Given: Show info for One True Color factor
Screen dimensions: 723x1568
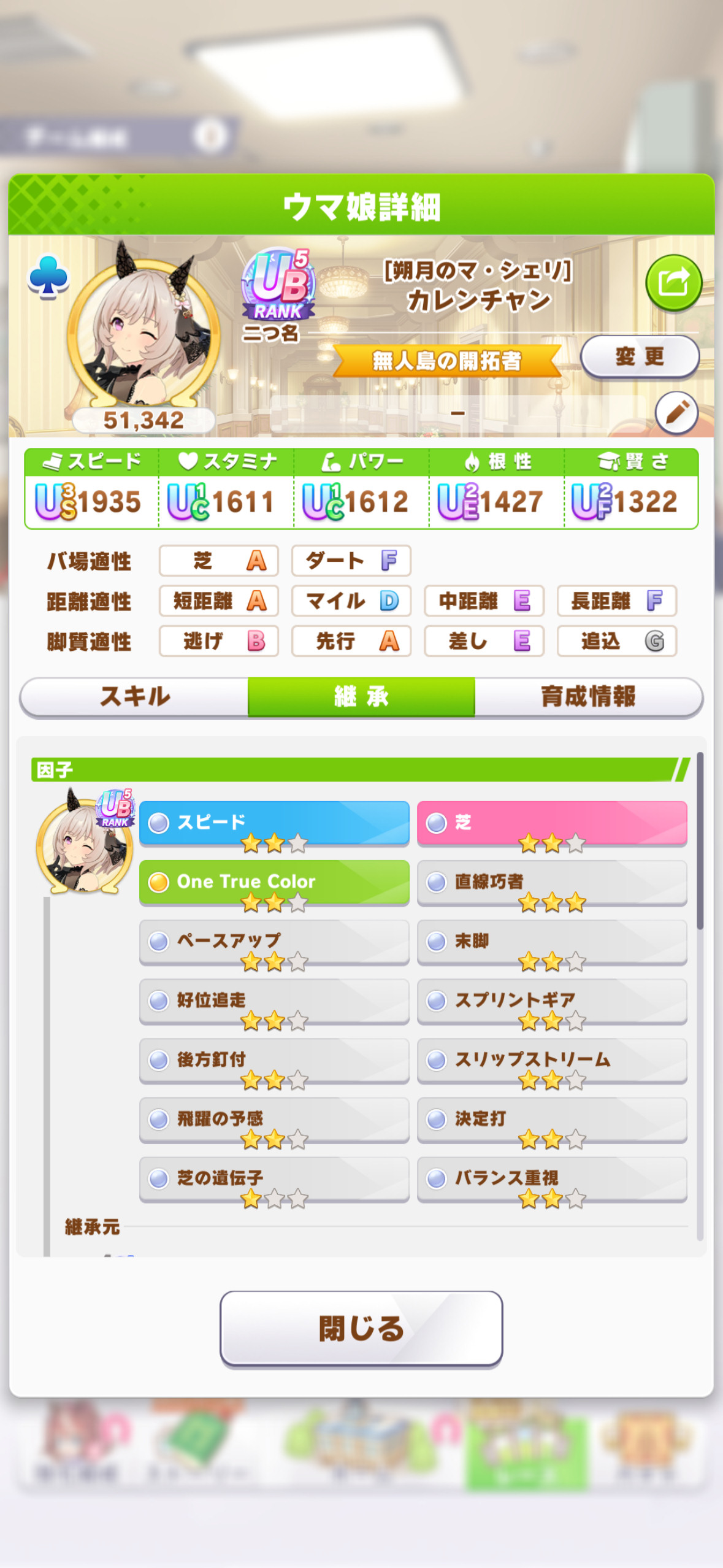Looking at the screenshot, I should (x=274, y=882).
